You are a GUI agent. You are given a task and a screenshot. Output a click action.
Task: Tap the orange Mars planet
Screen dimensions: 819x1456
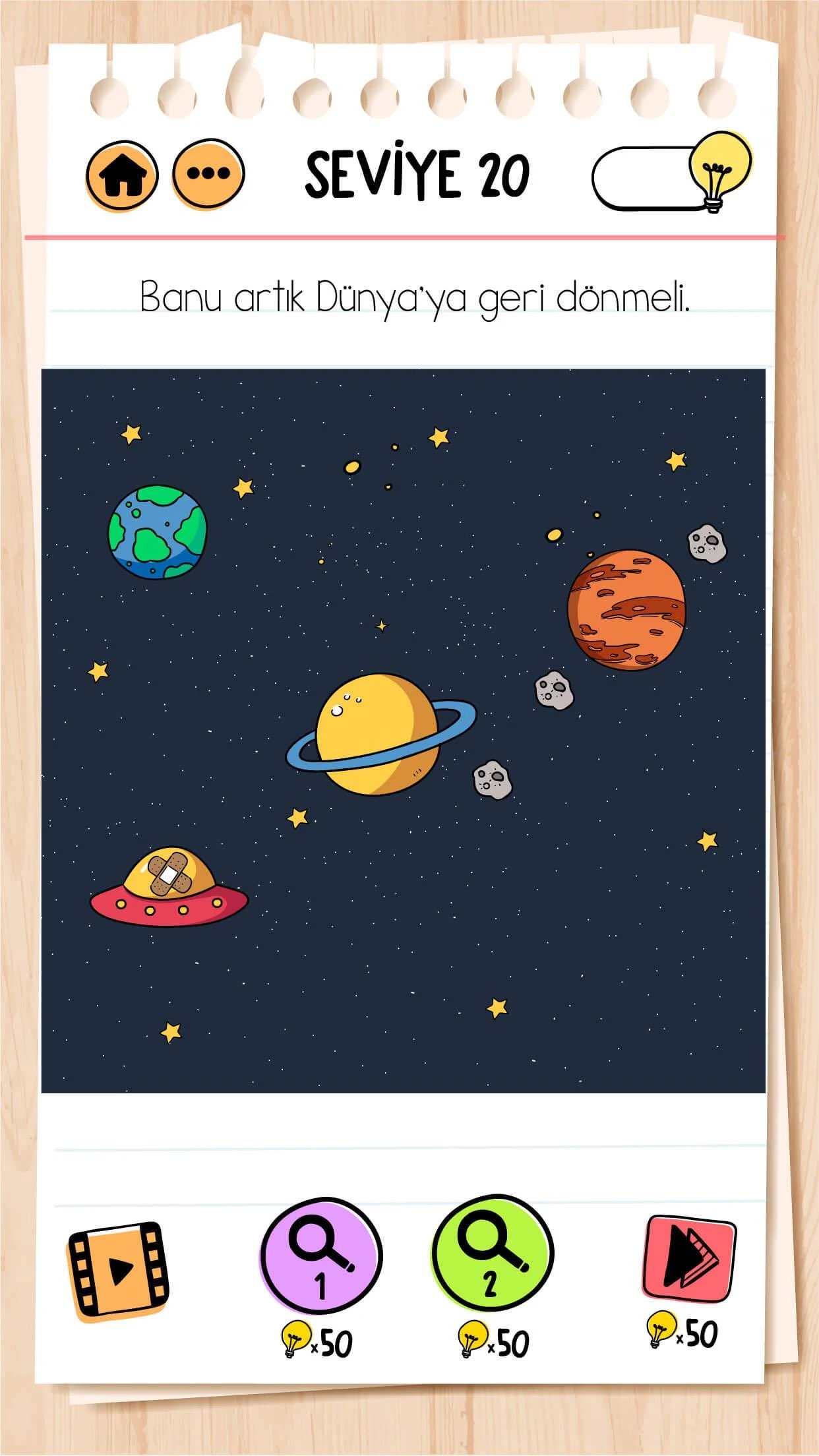coord(626,610)
